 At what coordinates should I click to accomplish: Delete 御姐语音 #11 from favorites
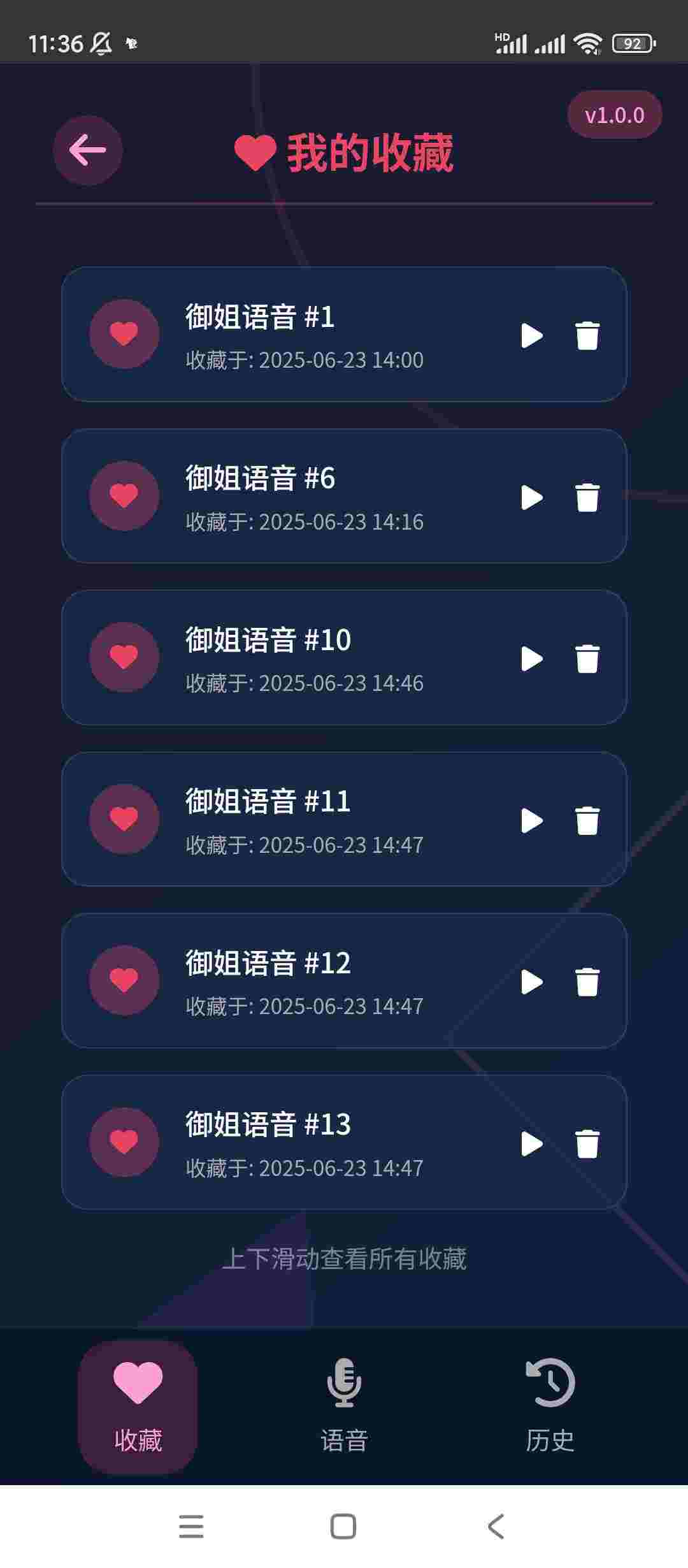[587, 820]
